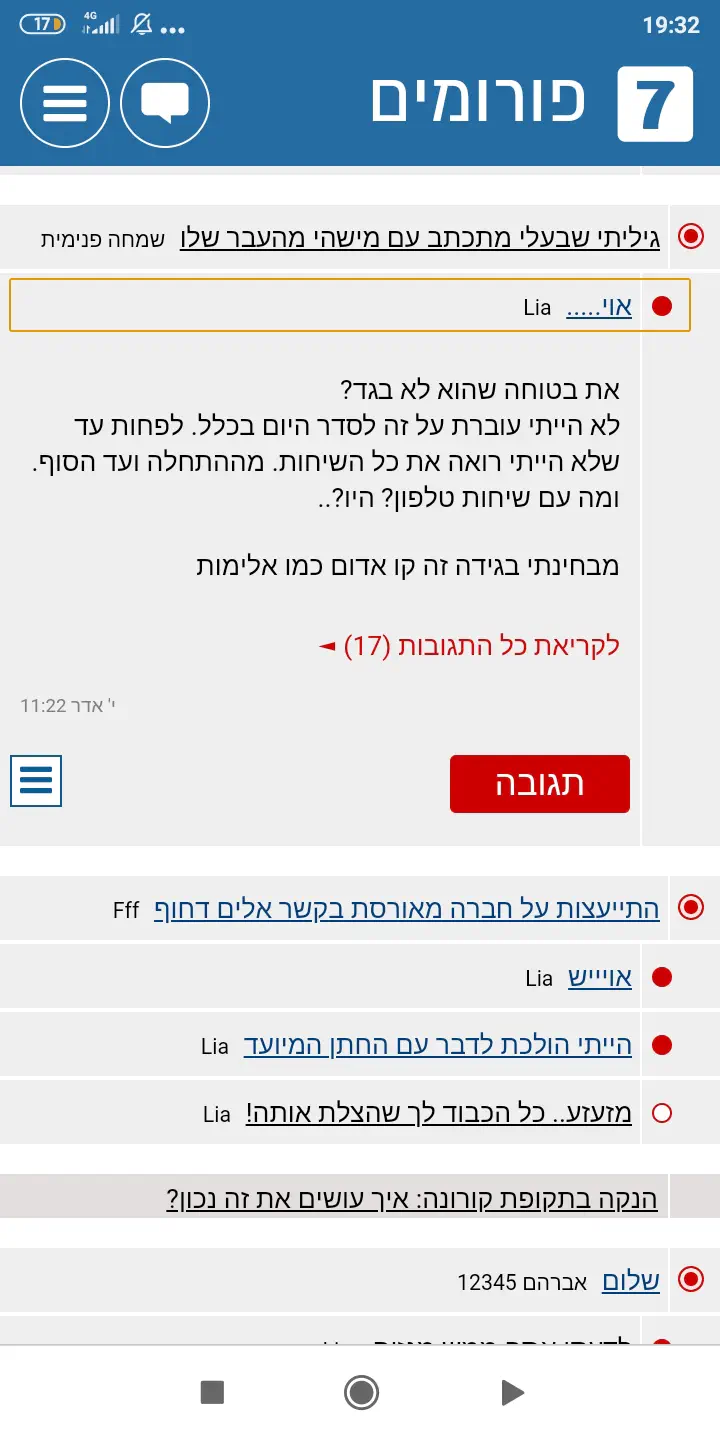Screen dimensions: 720x1440
Task: Open article 'הנקה בתקופת קורונה: איך עושים את זה נכון?'
Action: (x=412, y=1198)
